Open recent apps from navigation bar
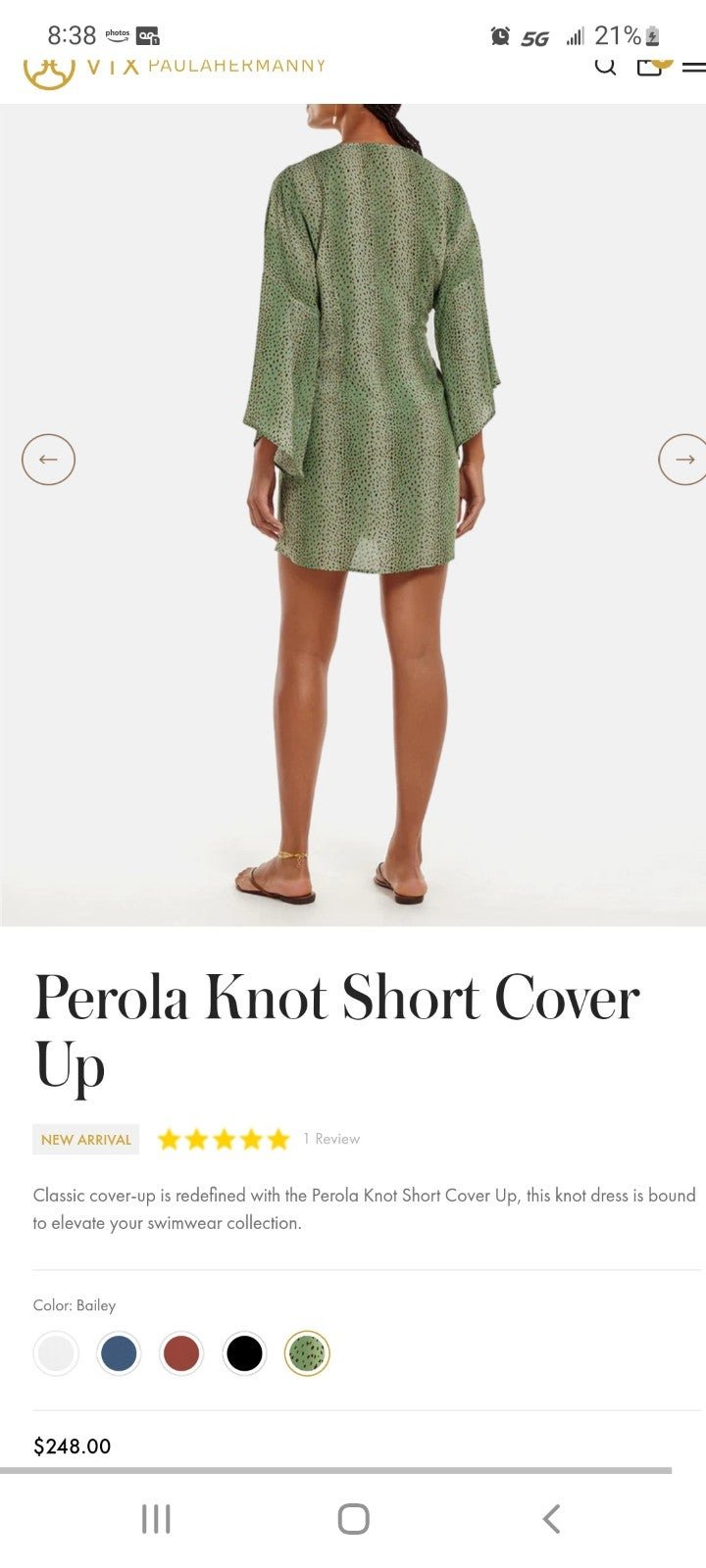Image resolution: width=706 pixels, height=1568 pixels. coord(156,1519)
